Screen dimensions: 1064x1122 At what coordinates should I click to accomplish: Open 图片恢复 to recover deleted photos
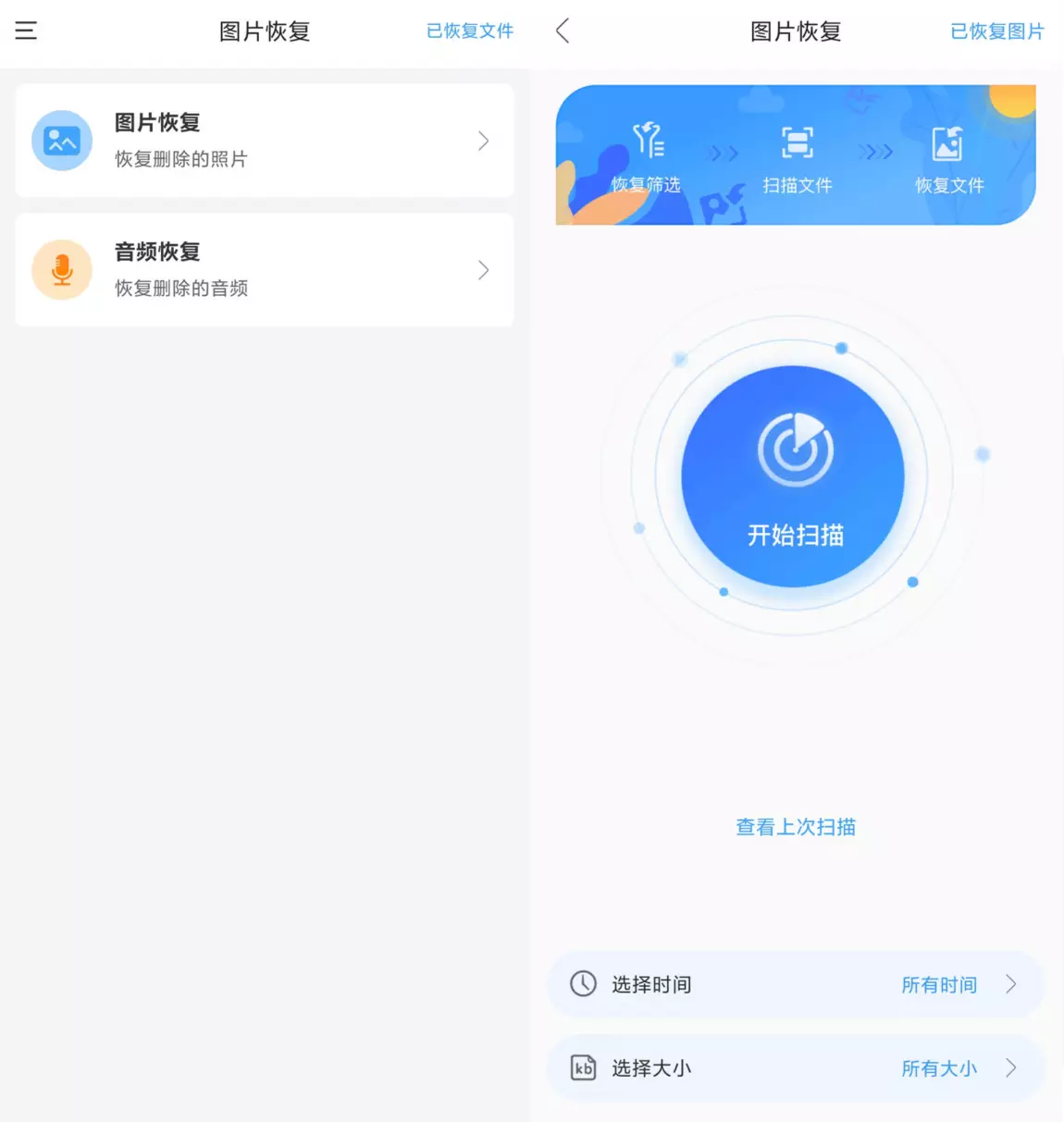264,141
